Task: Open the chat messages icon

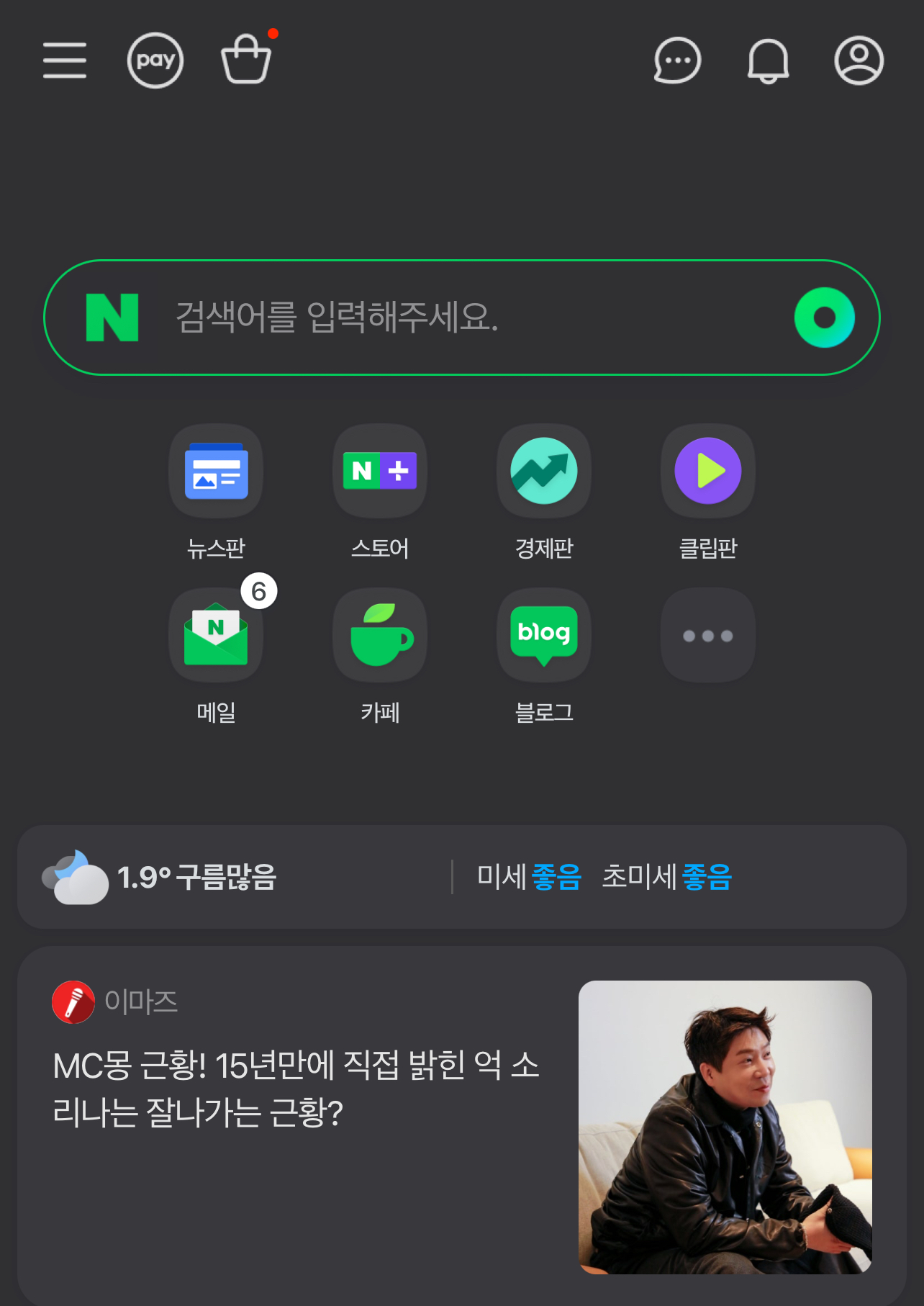Action: point(677,60)
